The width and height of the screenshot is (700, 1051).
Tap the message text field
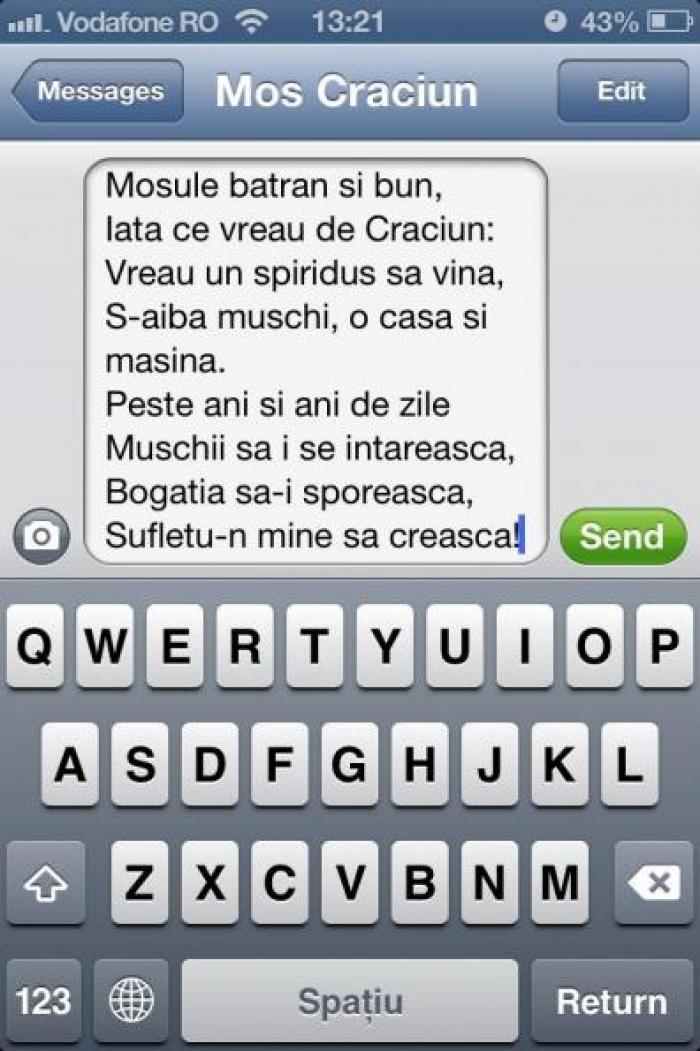(x=316, y=360)
